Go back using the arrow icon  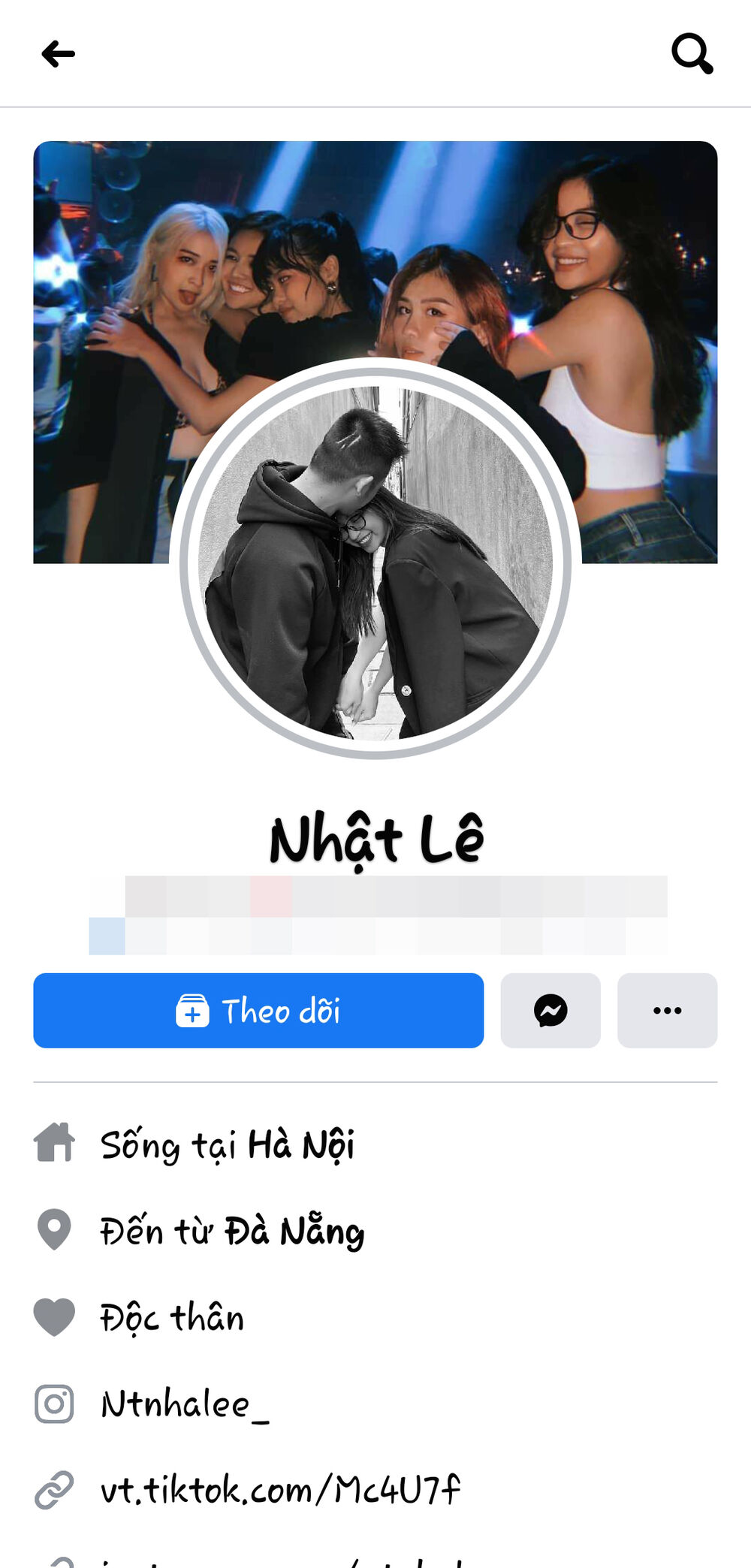pos(59,54)
